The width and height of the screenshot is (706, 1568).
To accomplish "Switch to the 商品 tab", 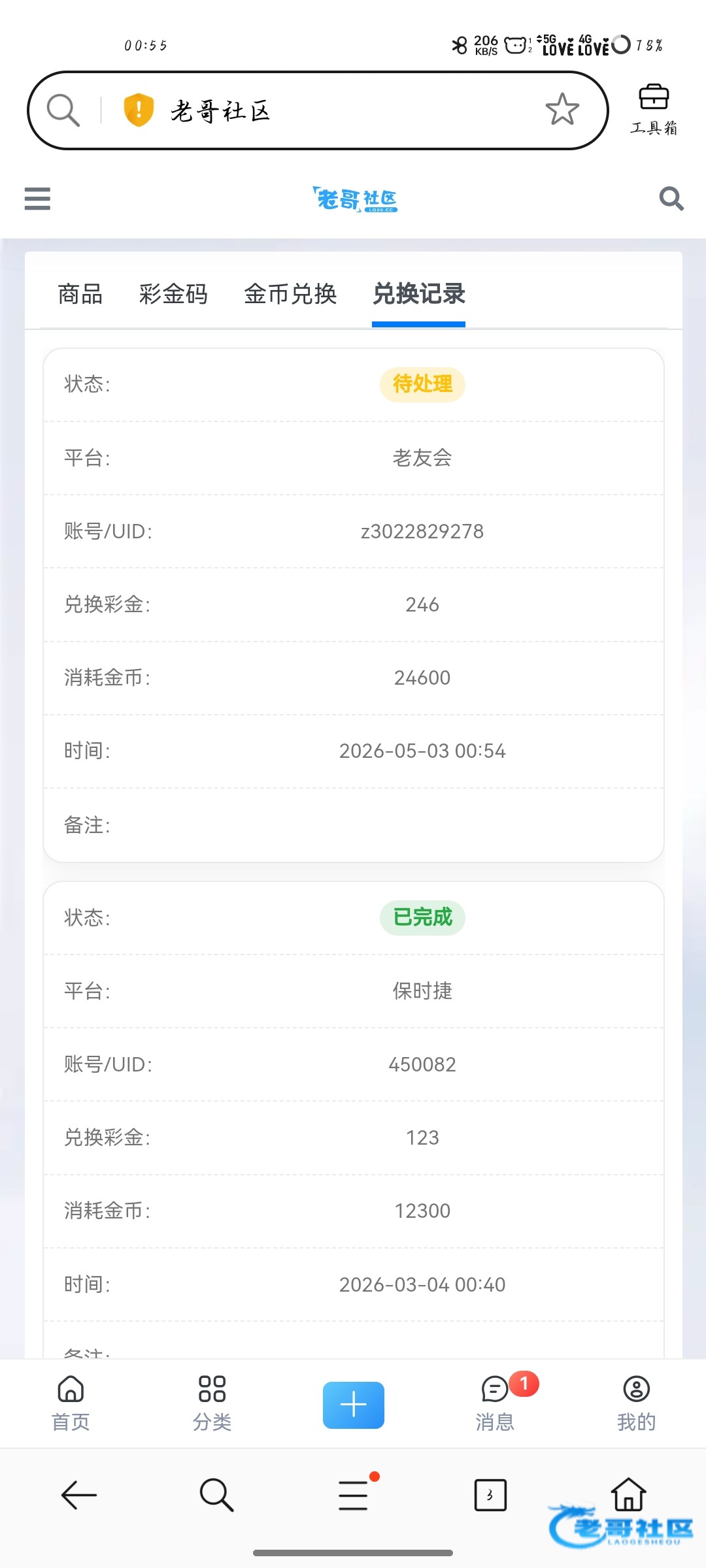I will pyautogui.click(x=80, y=294).
